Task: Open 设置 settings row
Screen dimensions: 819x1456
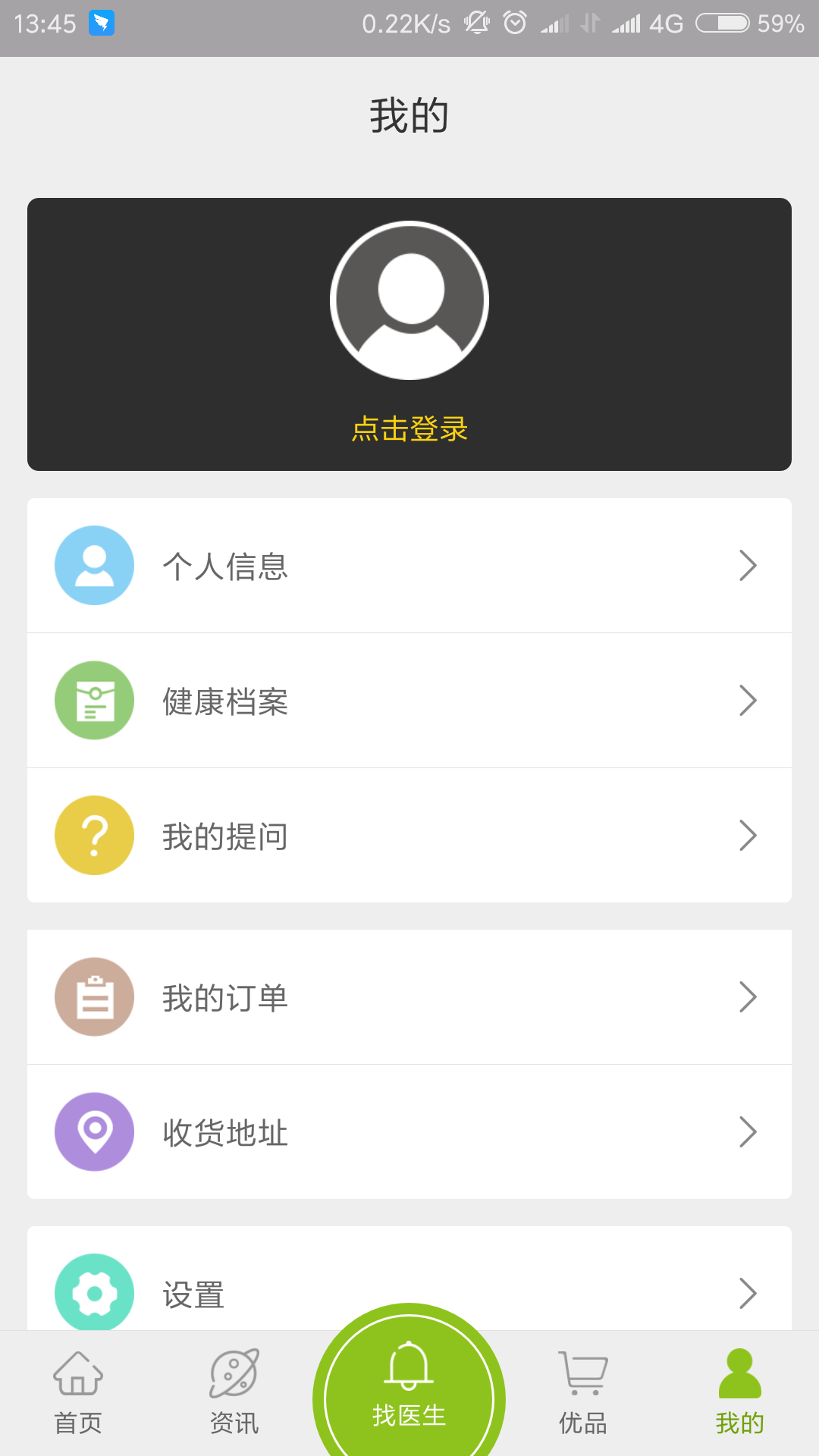Action: pyautogui.click(x=409, y=1289)
